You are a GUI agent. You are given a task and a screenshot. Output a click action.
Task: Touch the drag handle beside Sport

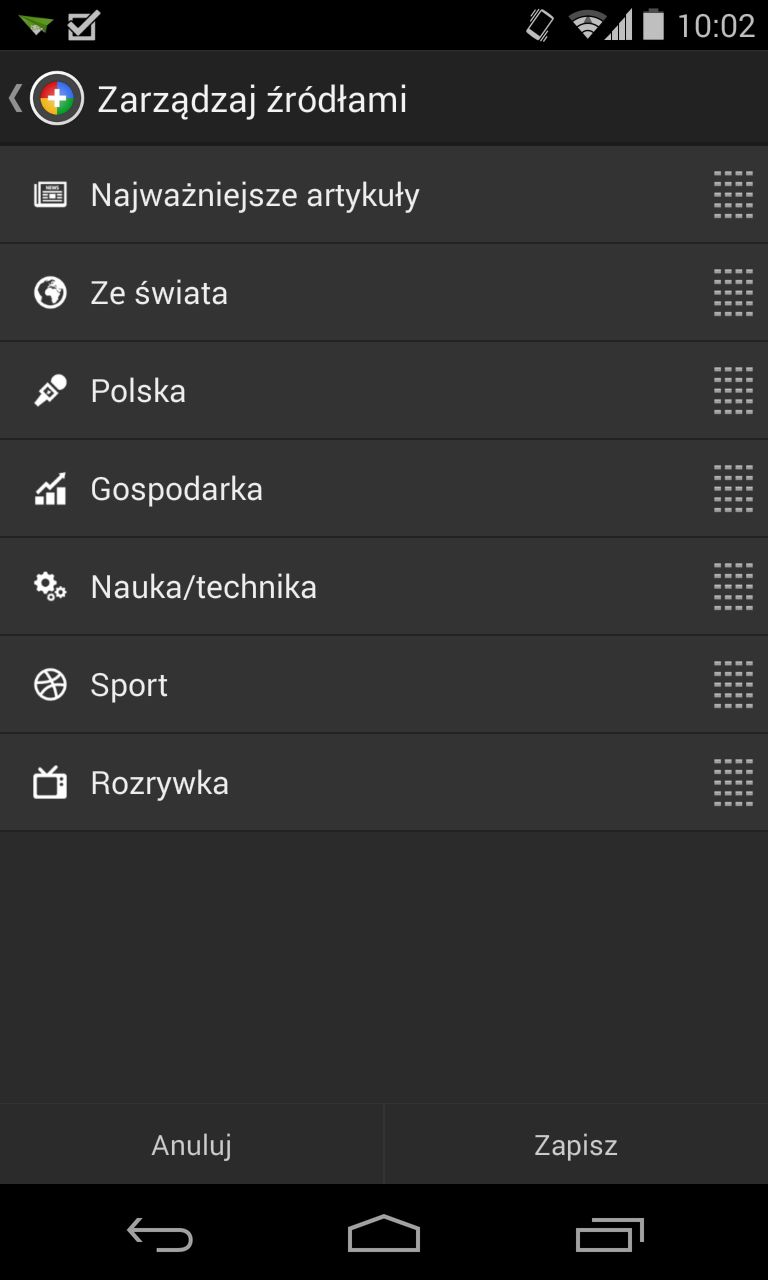733,685
